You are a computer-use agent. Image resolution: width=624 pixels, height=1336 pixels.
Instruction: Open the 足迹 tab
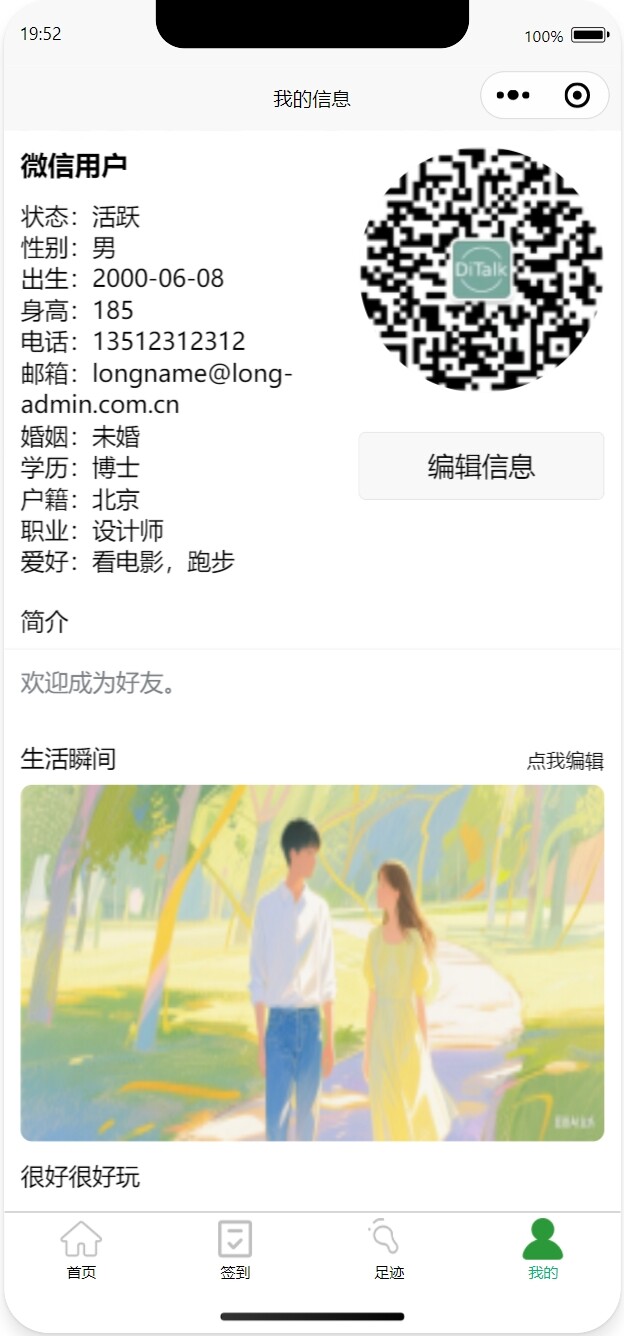click(389, 1250)
